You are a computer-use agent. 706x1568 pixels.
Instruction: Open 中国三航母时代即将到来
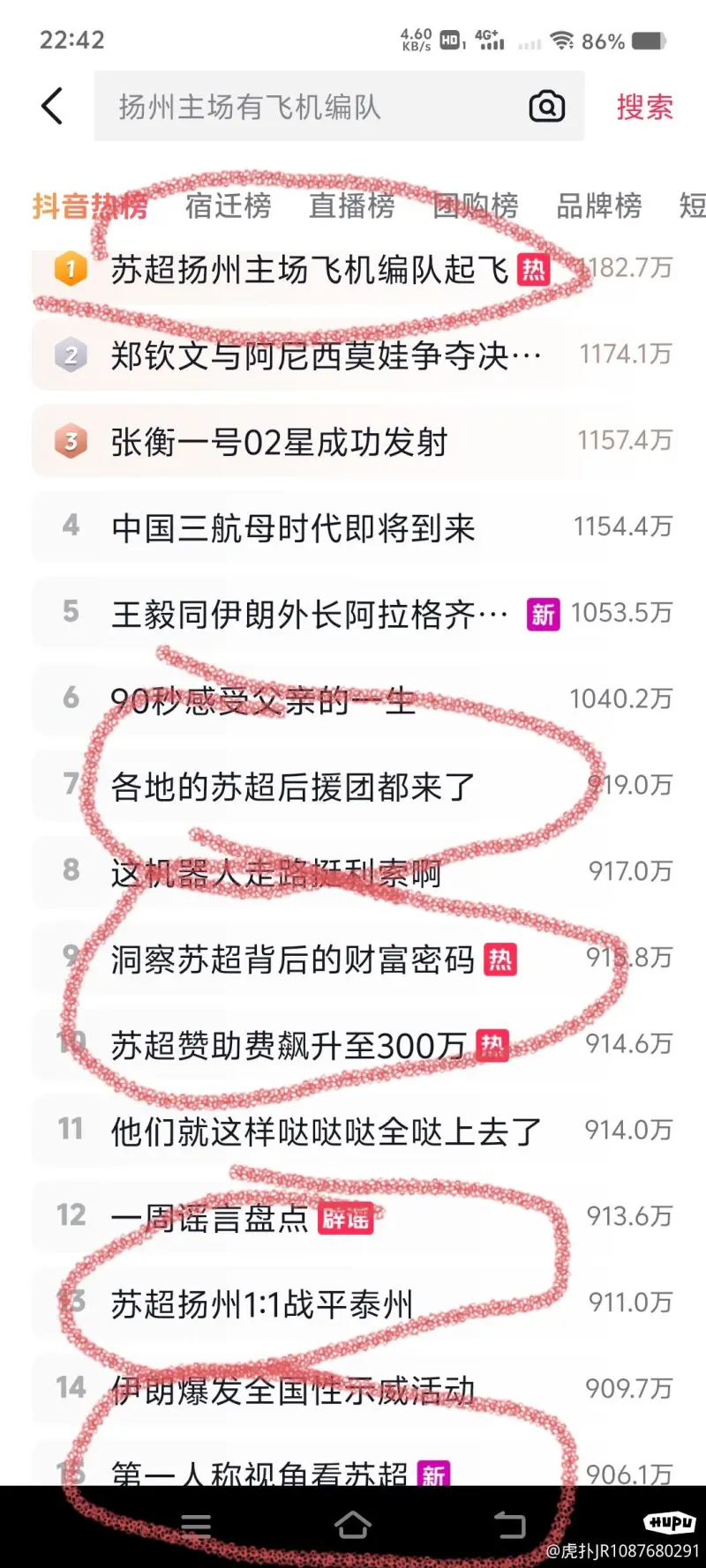353,527
